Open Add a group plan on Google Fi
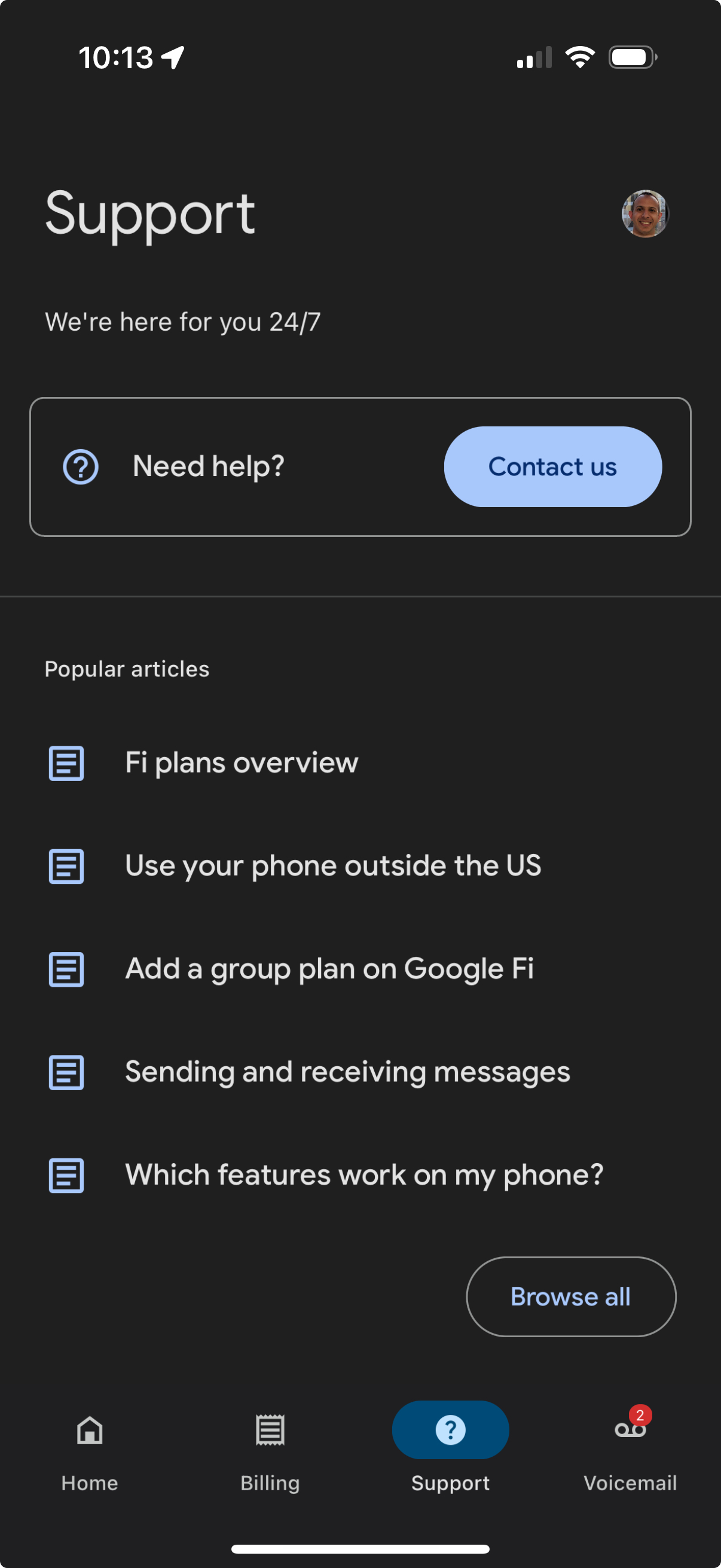The height and width of the screenshot is (1568, 721). (x=329, y=968)
